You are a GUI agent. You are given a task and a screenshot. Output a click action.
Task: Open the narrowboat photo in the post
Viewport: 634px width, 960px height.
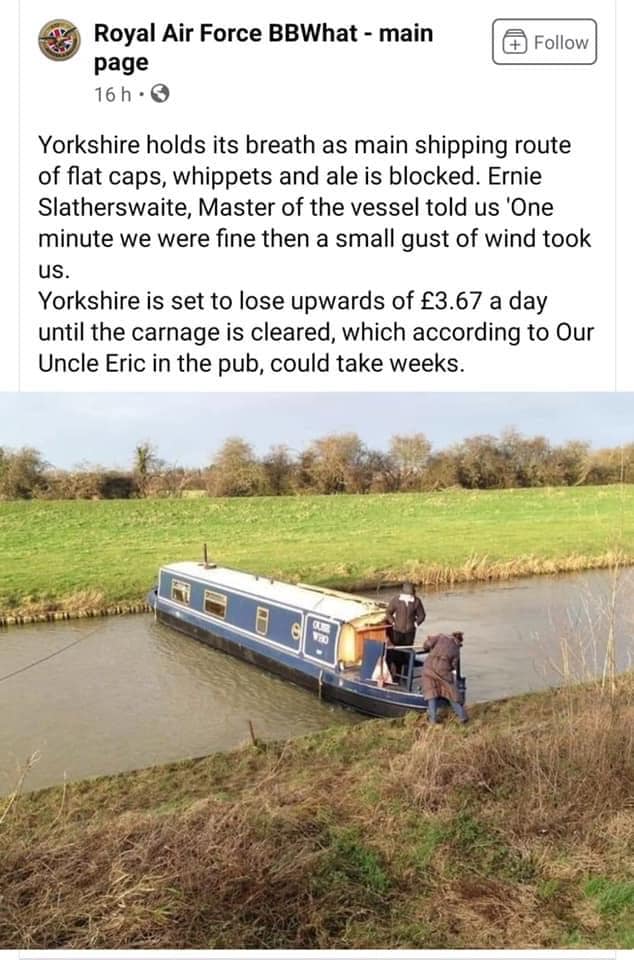(317, 670)
